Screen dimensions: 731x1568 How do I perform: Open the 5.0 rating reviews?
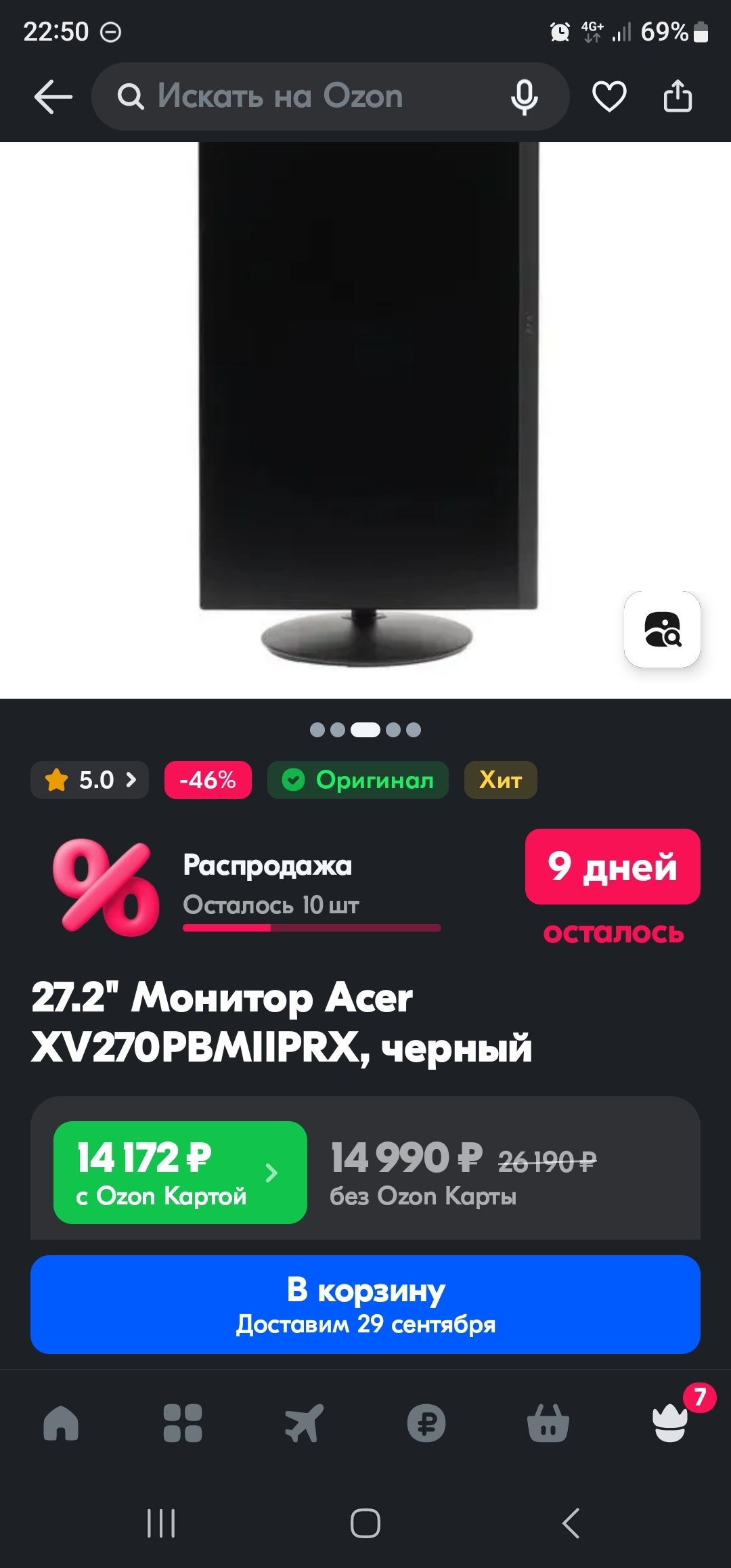[x=89, y=780]
